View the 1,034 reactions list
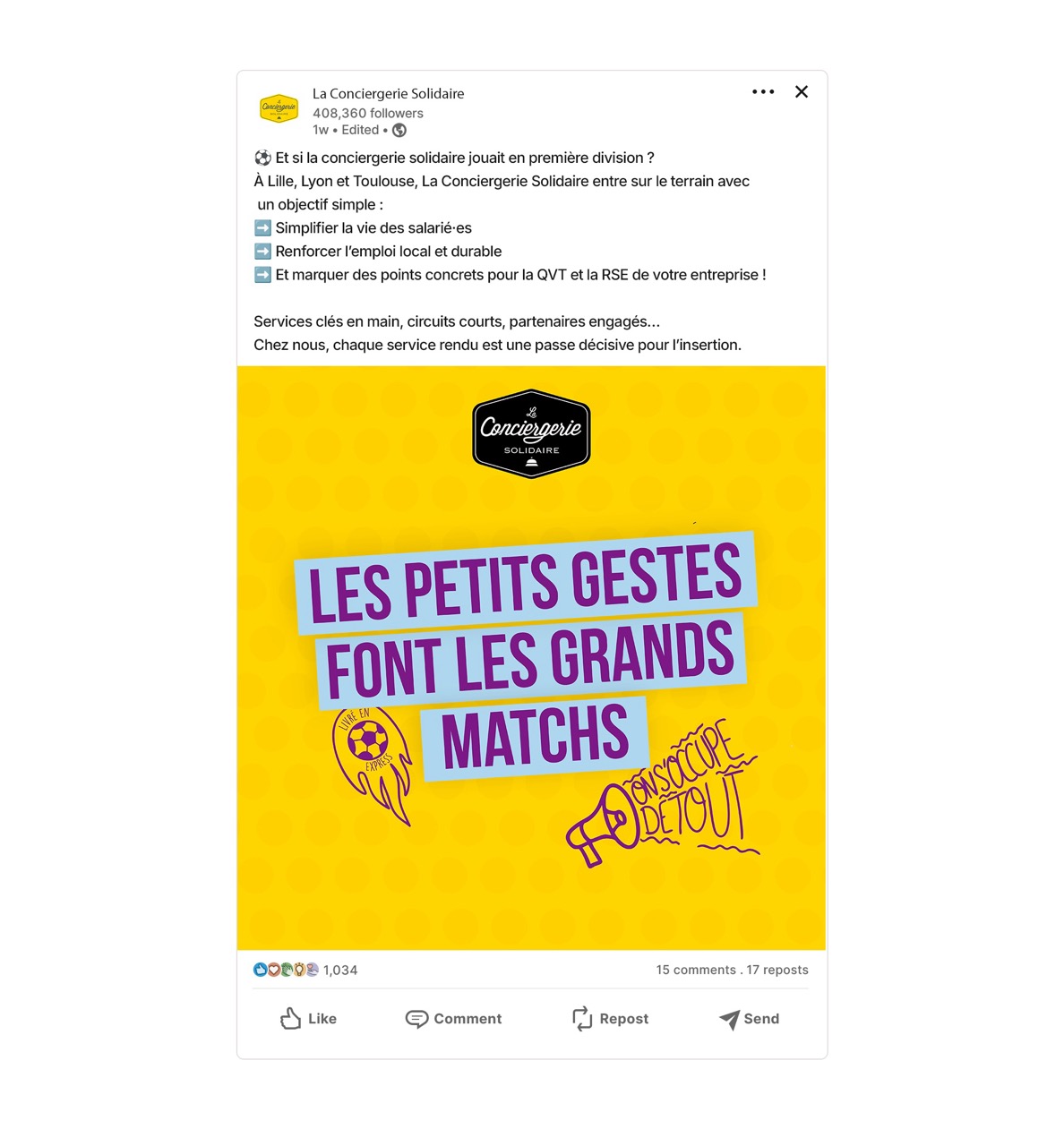This screenshot has width=1064, height=1146. click(x=339, y=970)
